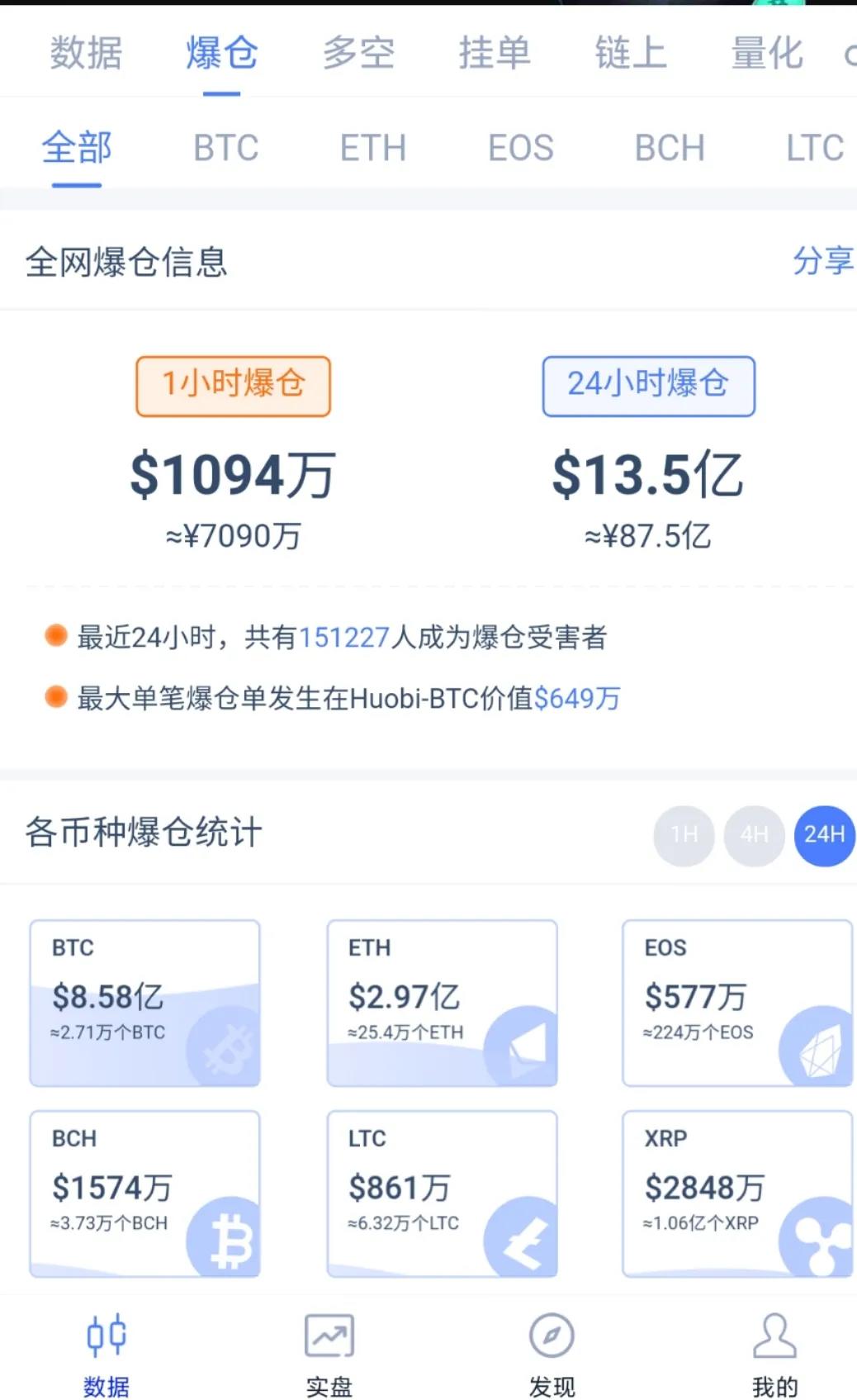This screenshot has height=1400, width=857.
Task: Switch to the 24小时爆仓 panel
Action: pos(648,386)
